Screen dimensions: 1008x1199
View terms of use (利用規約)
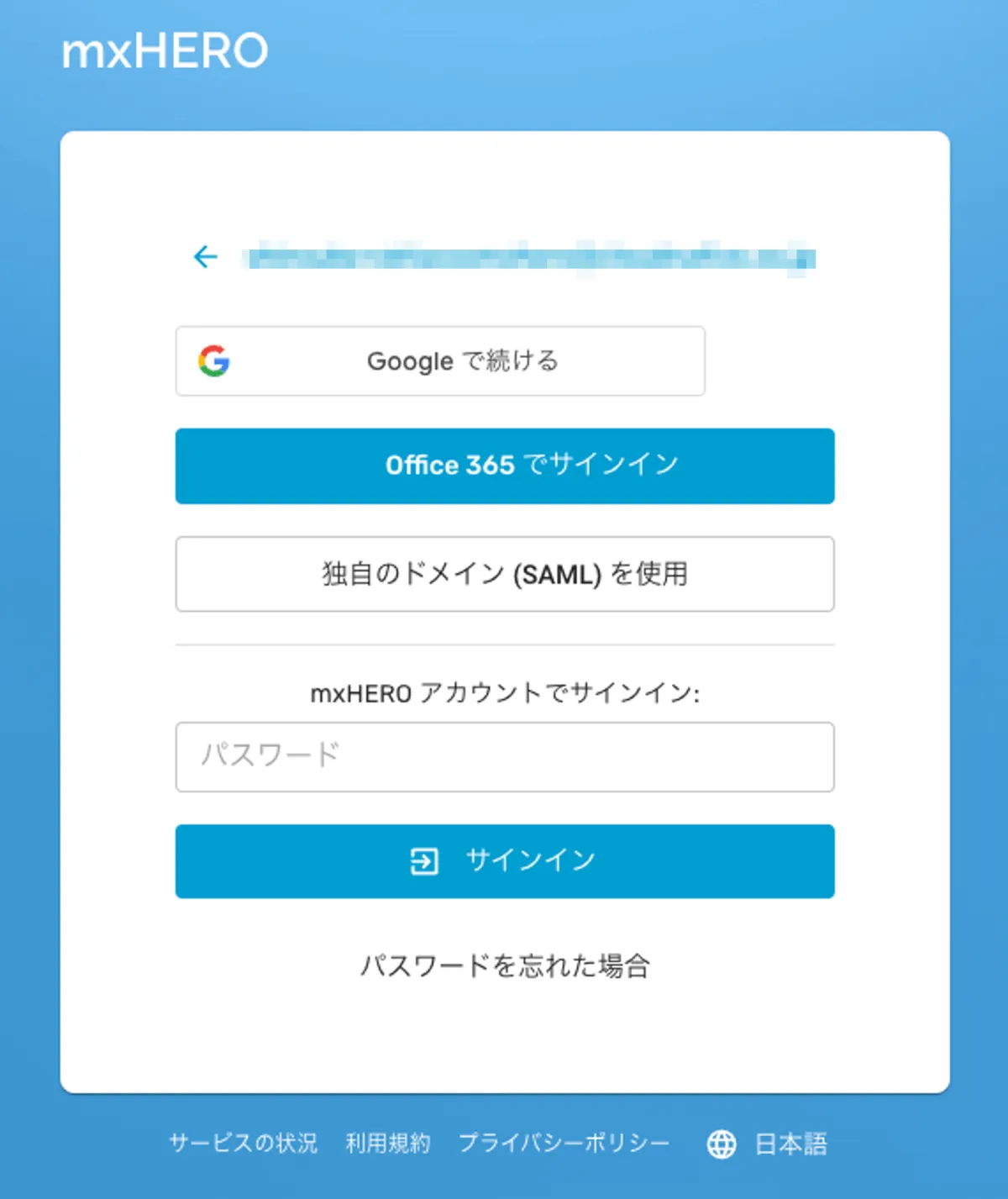point(388,1144)
